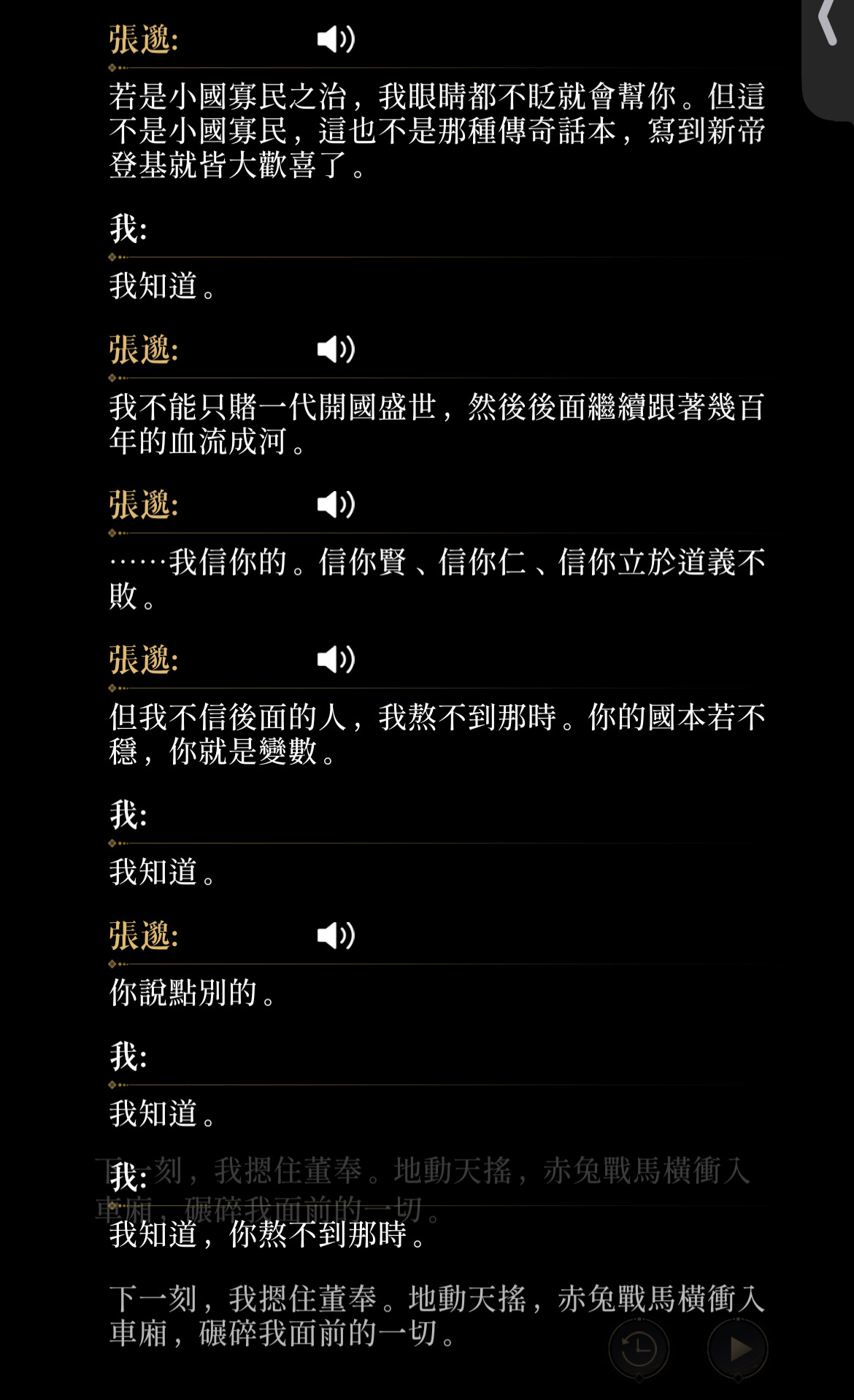Play voice for the line starting 若是小國寡民之治

[x=336, y=39]
